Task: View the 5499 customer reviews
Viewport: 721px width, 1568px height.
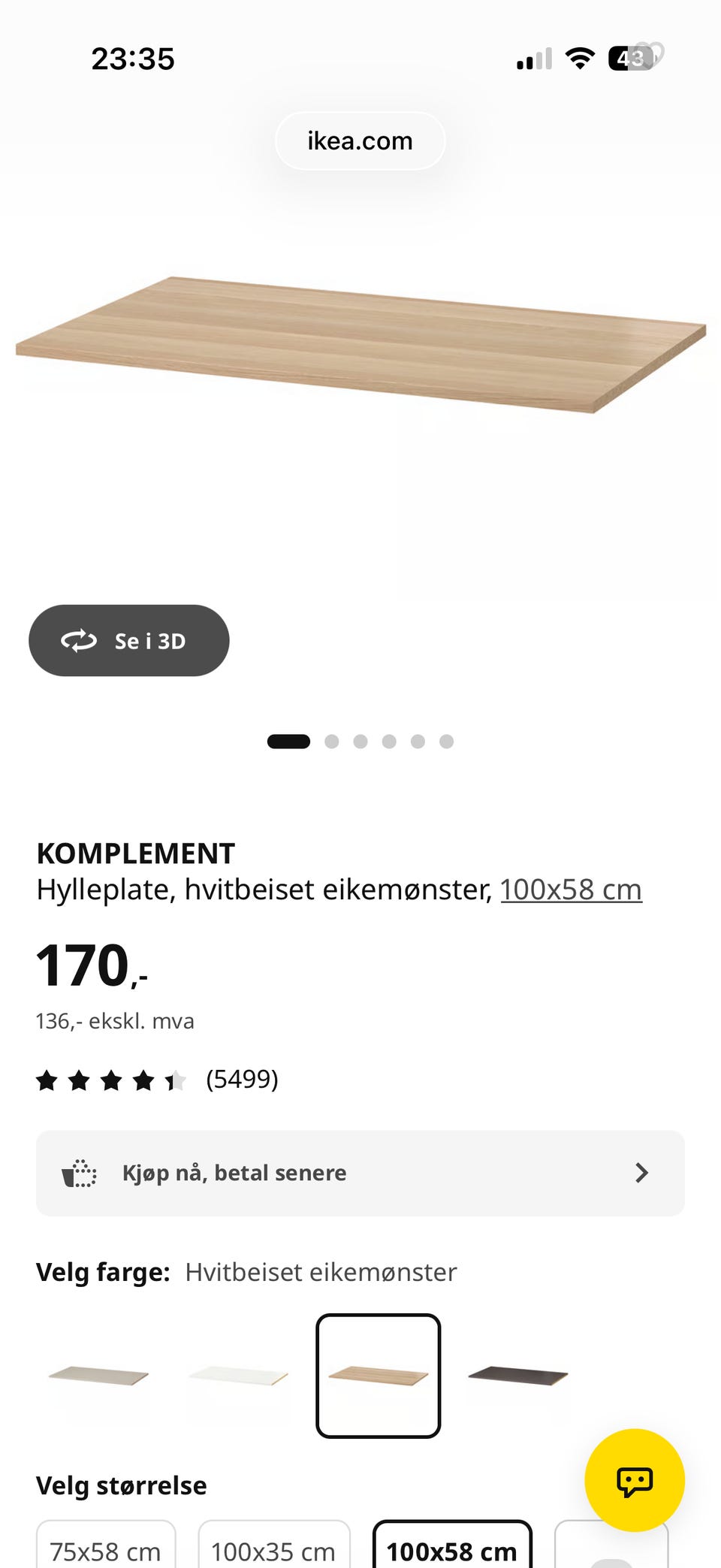Action: click(242, 1079)
